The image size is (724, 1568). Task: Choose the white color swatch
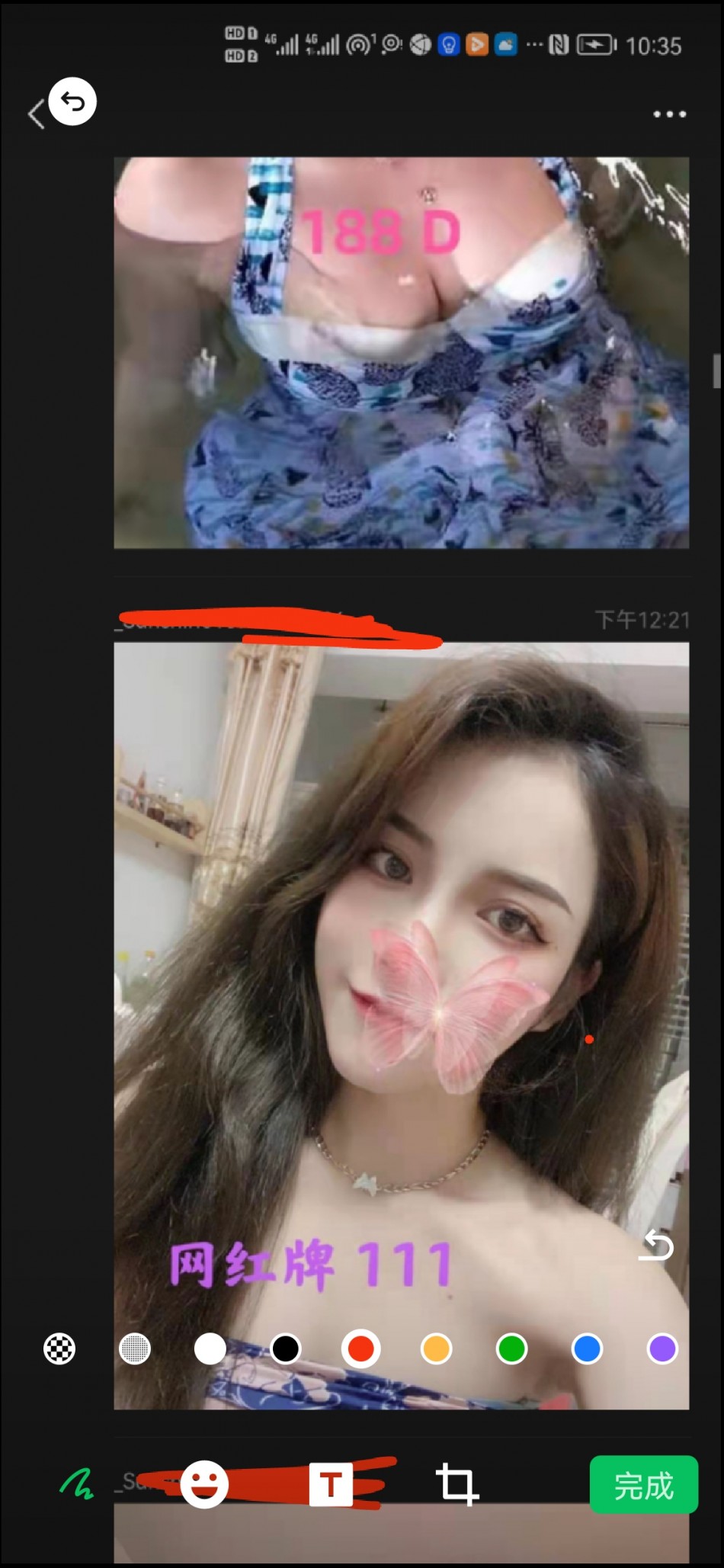(x=210, y=1348)
